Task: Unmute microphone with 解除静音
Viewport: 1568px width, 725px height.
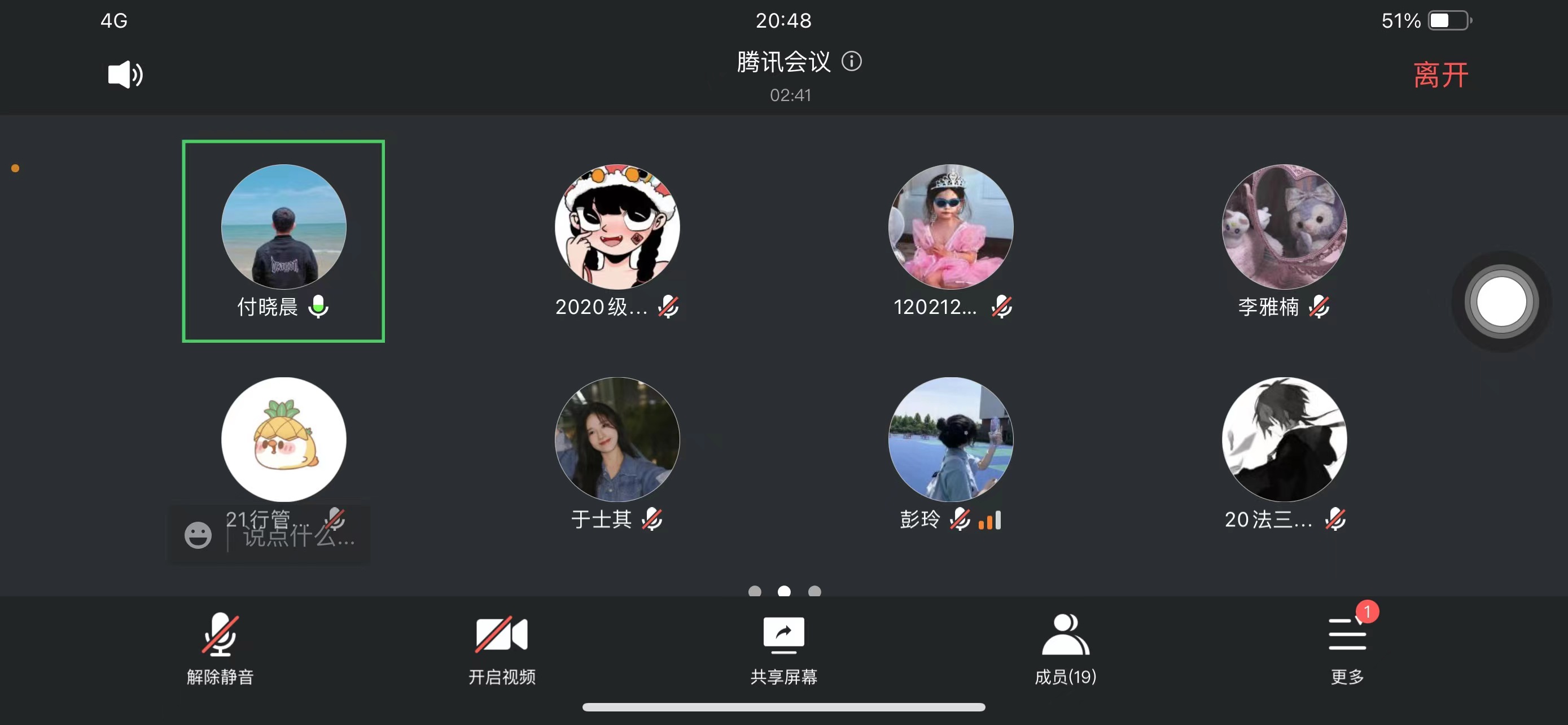Action: pos(220,649)
